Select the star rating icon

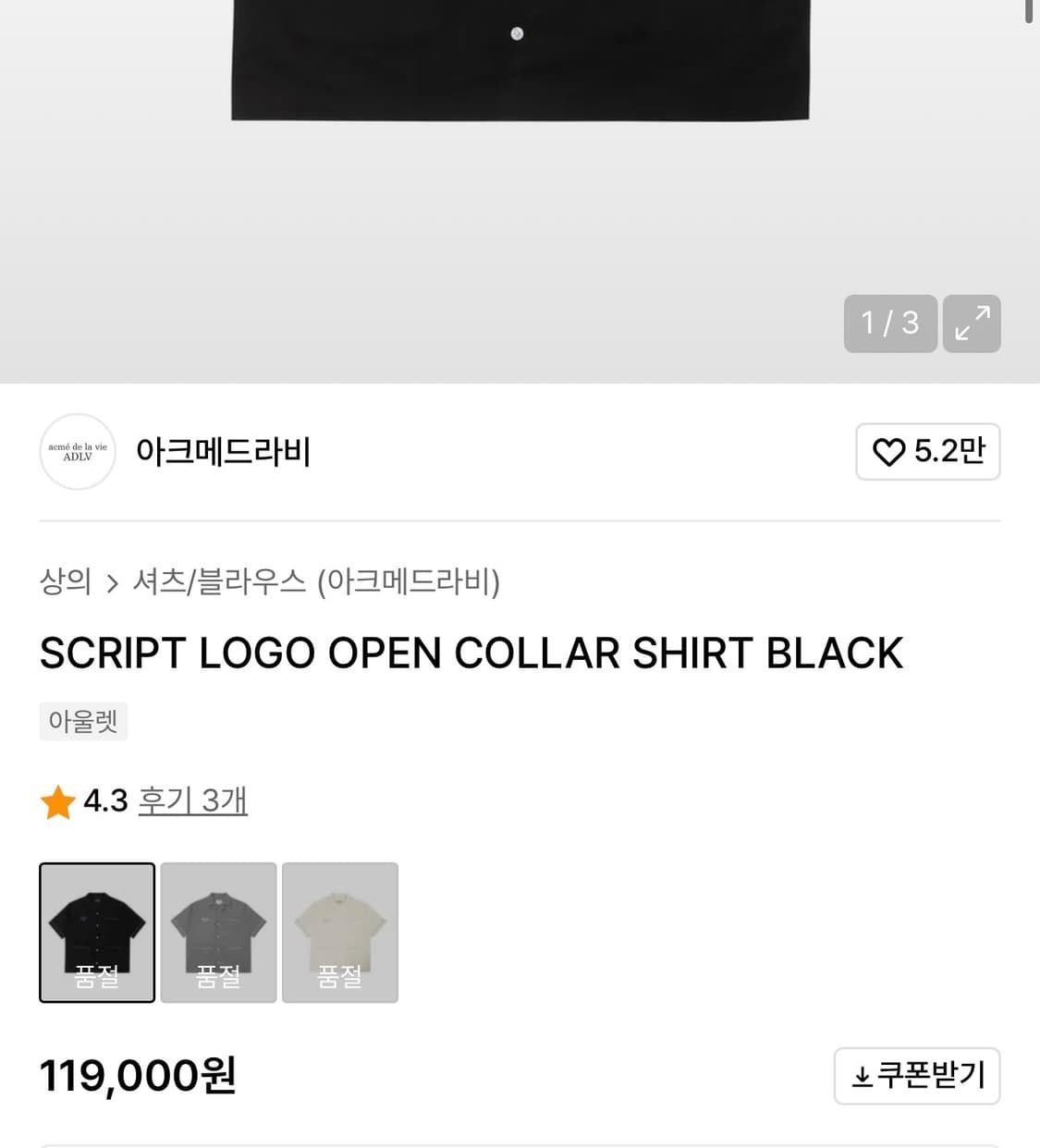(58, 800)
